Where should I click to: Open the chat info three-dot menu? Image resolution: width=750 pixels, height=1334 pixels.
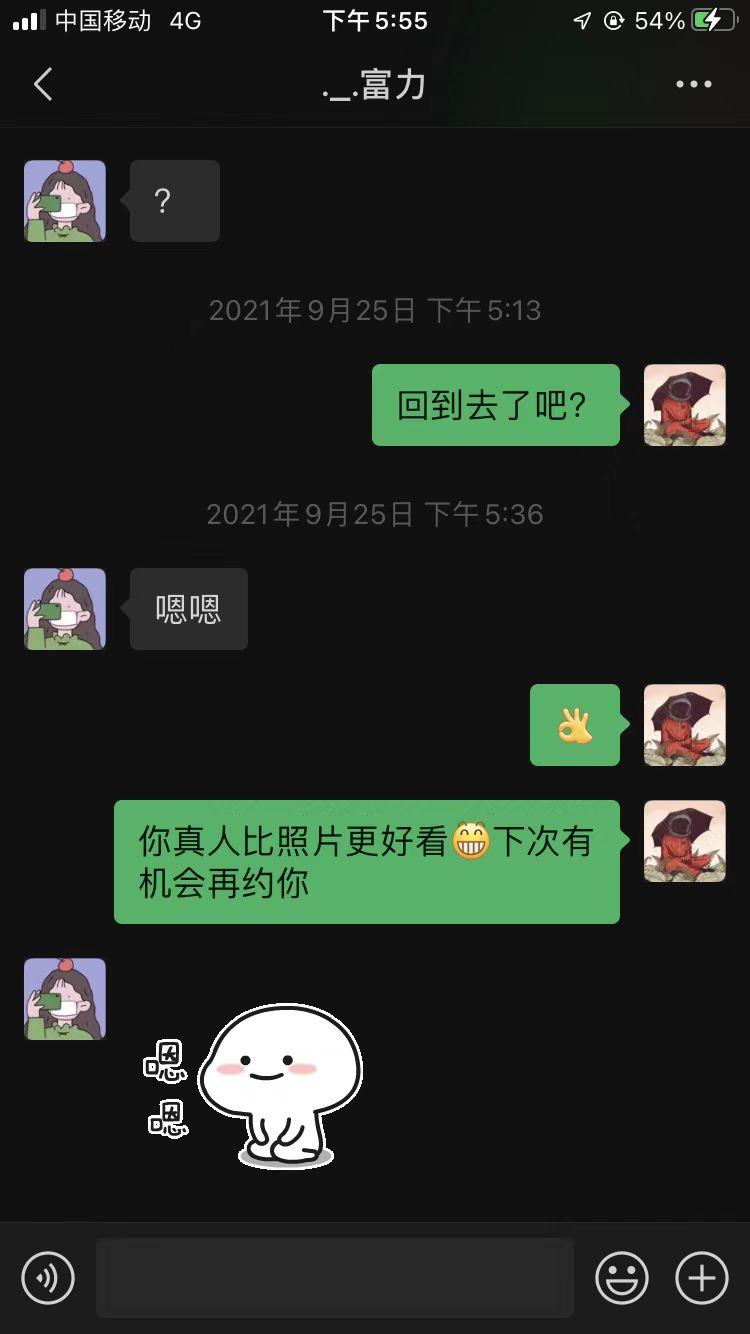click(x=693, y=85)
